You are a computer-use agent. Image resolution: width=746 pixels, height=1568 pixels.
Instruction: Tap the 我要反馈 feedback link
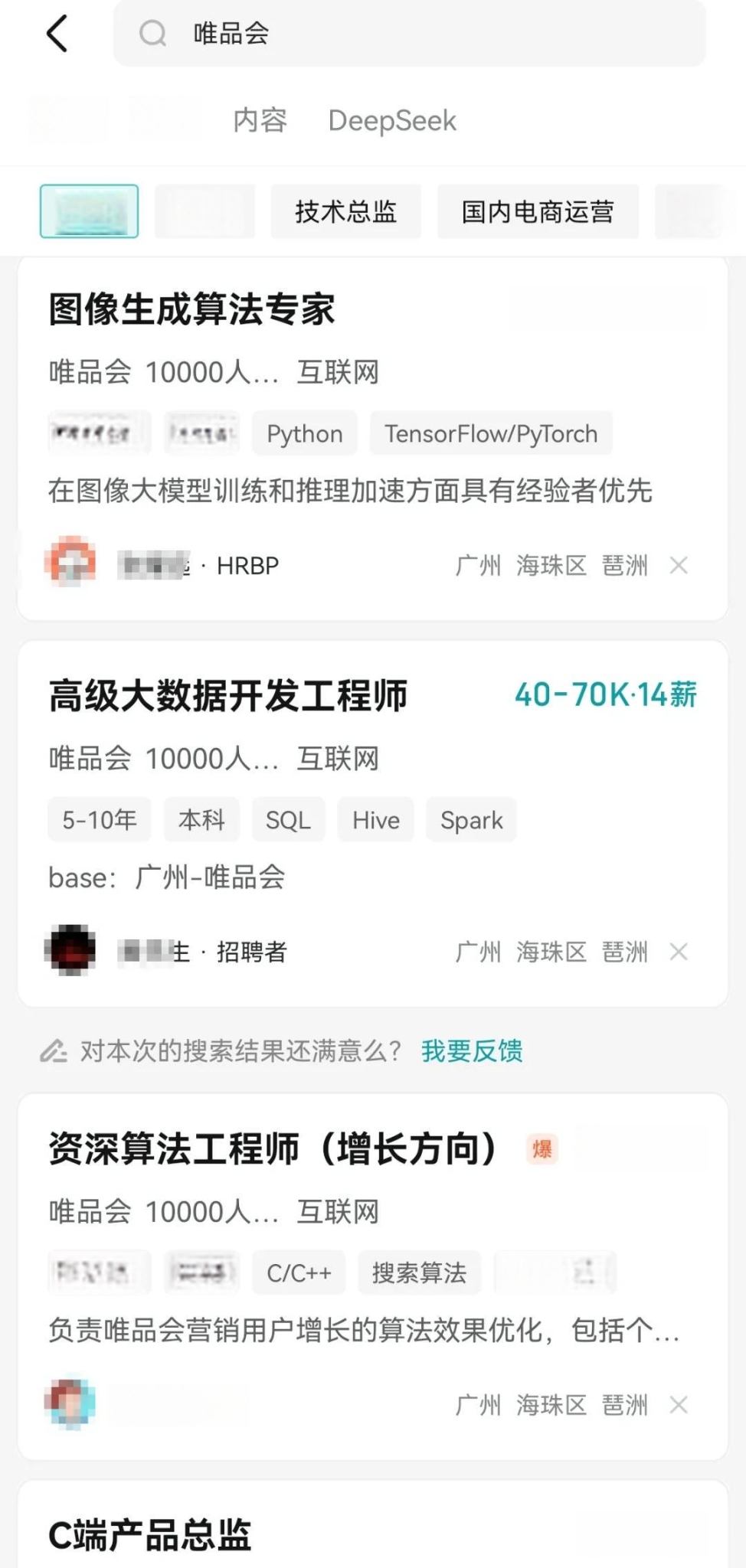(472, 1051)
